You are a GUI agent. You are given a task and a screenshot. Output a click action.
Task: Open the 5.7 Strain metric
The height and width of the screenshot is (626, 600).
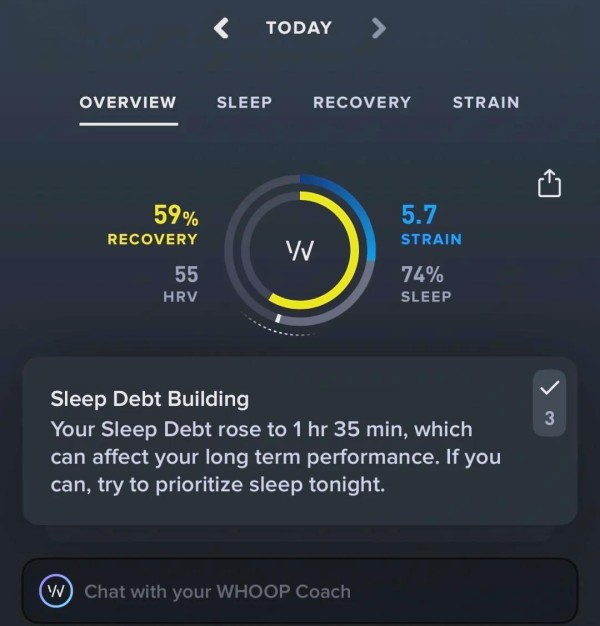(430, 225)
